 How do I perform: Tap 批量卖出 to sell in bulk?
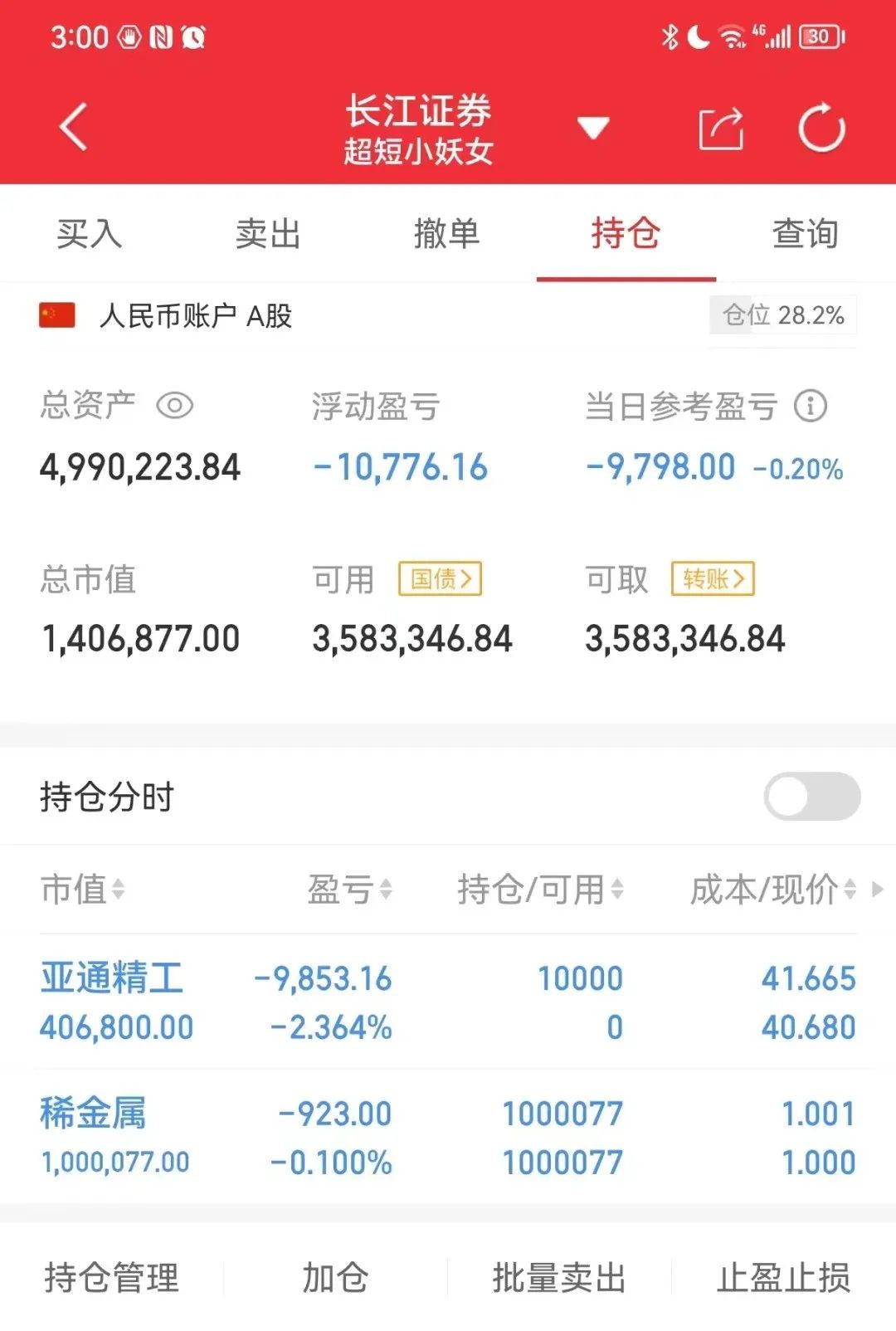(x=559, y=1278)
